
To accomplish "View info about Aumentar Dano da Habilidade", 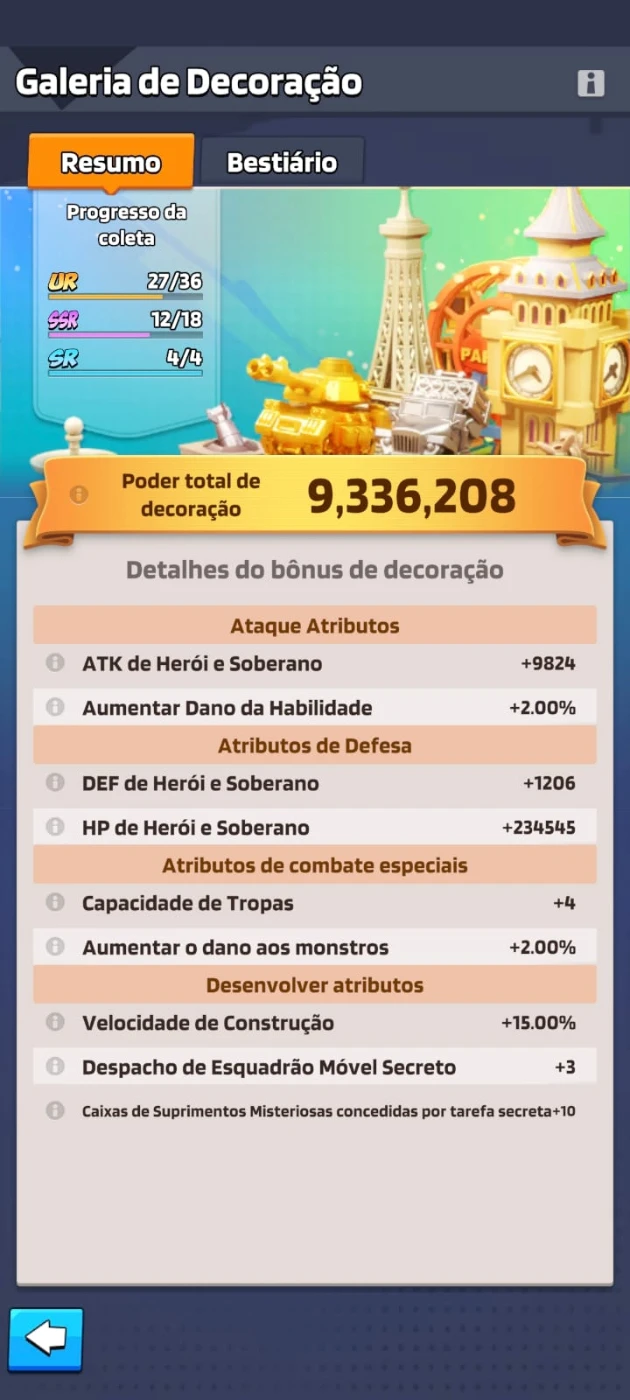I will 55,707.
